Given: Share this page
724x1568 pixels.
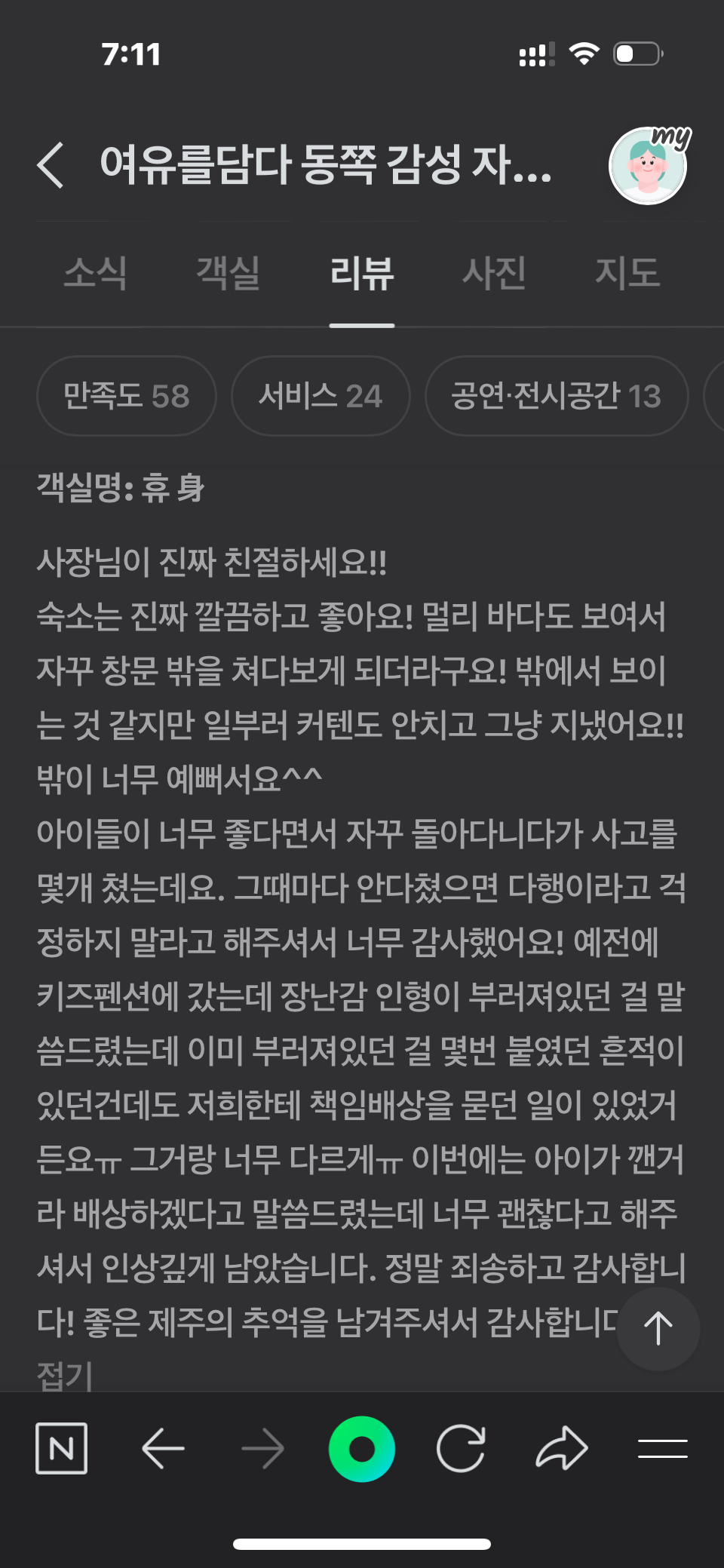Looking at the screenshot, I should [562, 1448].
